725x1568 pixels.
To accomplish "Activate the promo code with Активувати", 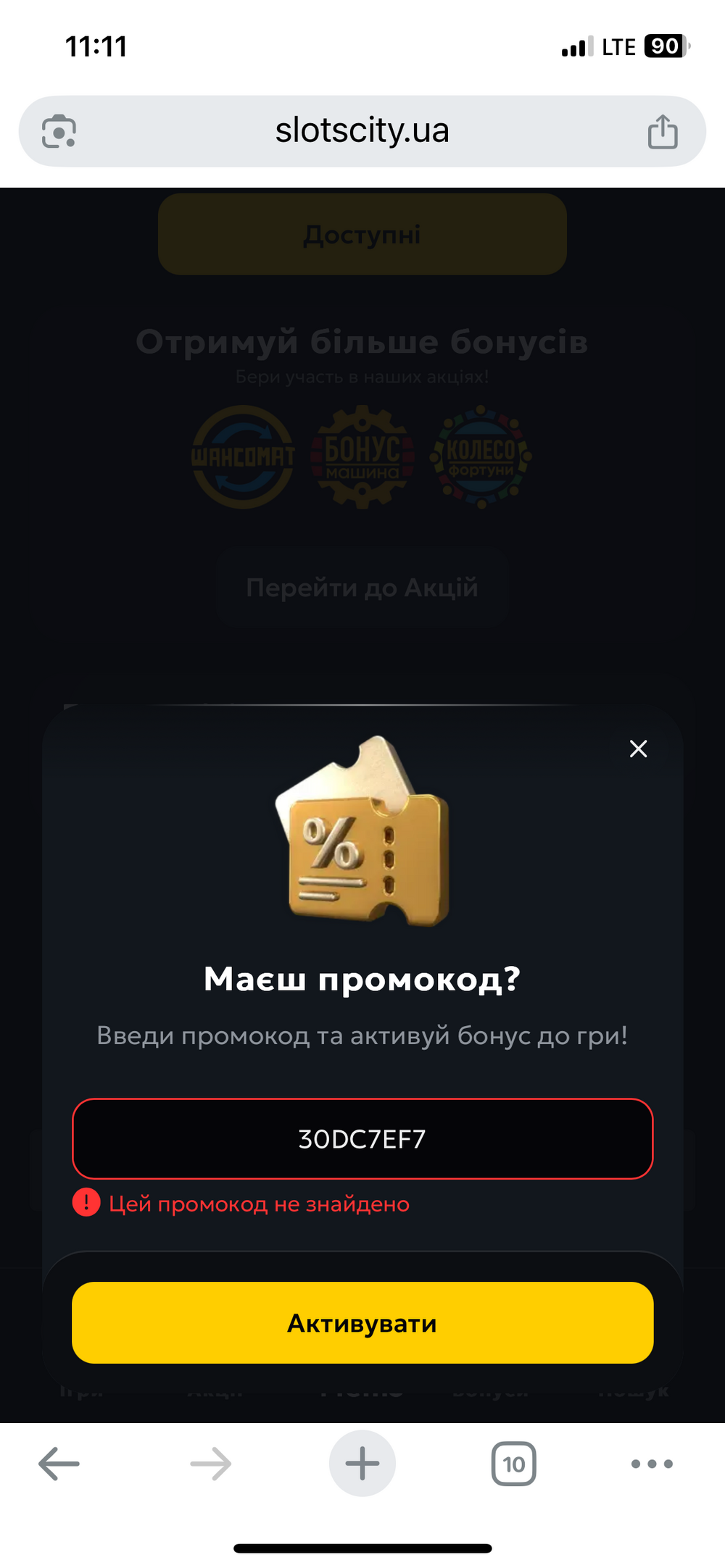I will (362, 1323).
